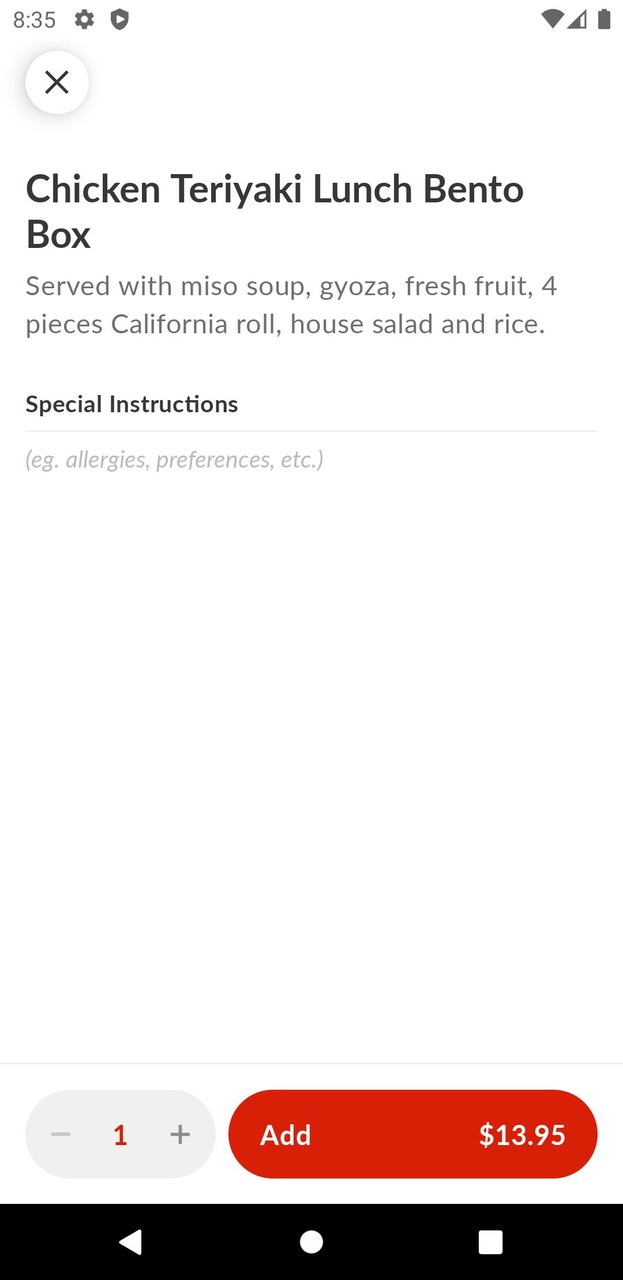The height and width of the screenshot is (1280, 623).
Task: Increase the item quantity by one
Action: coord(180,1134)
